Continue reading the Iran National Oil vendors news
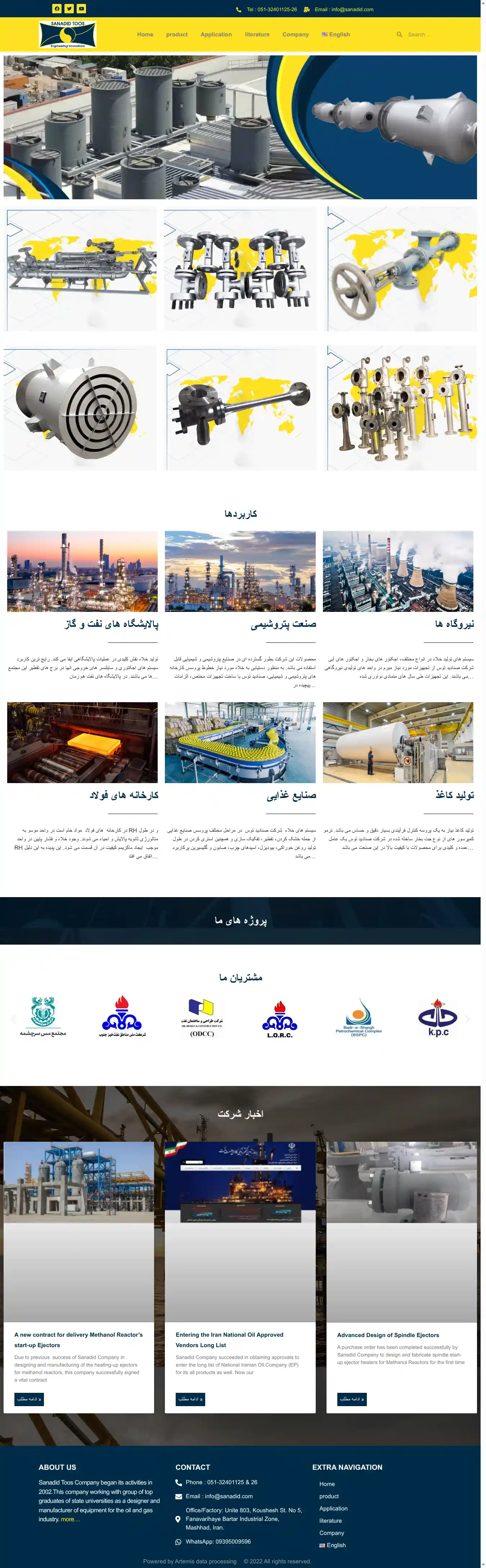The image size is (486, 1568). click(x=190, y=1399)
